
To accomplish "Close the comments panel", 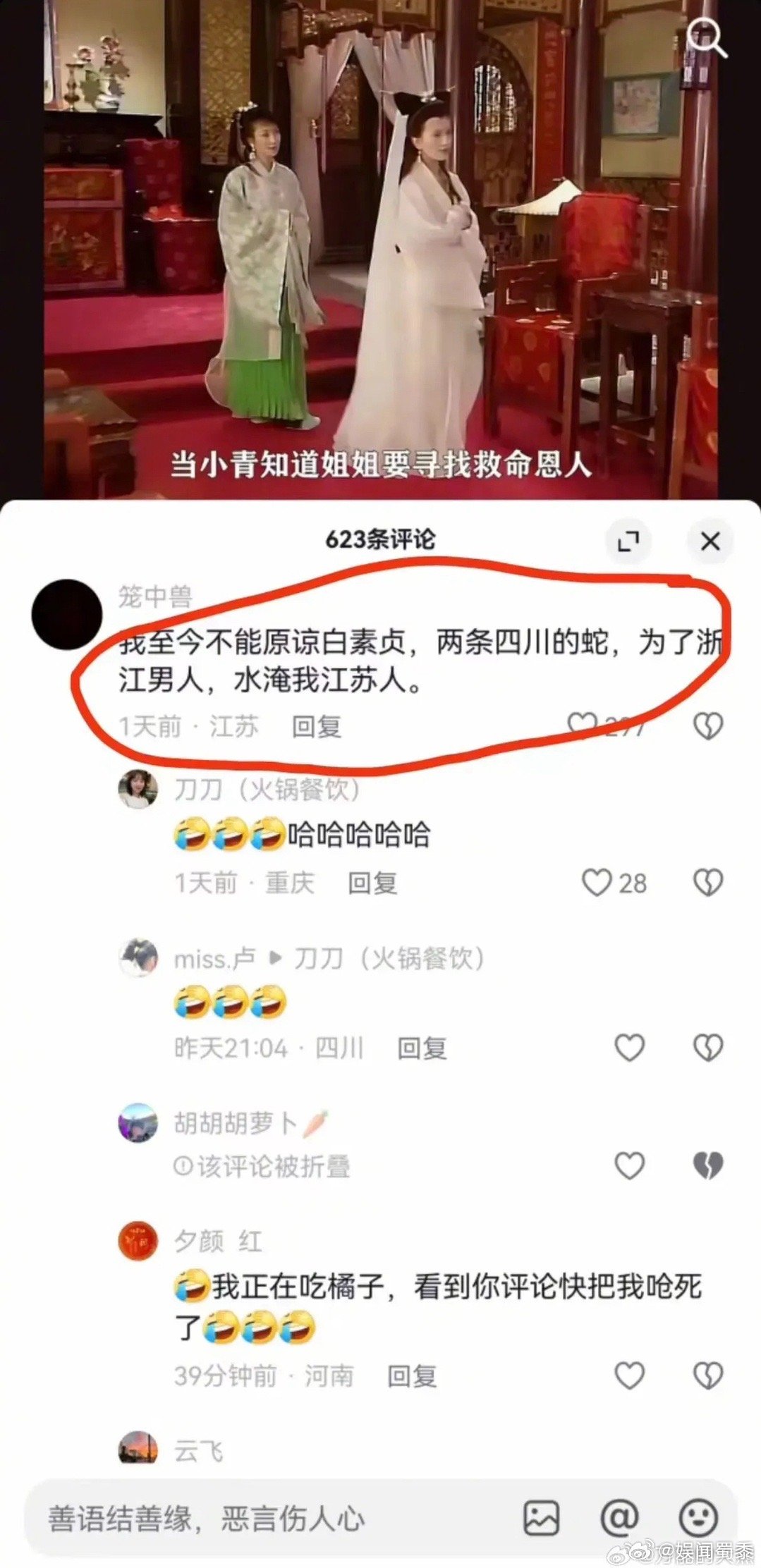I will [x=710, y=541].
